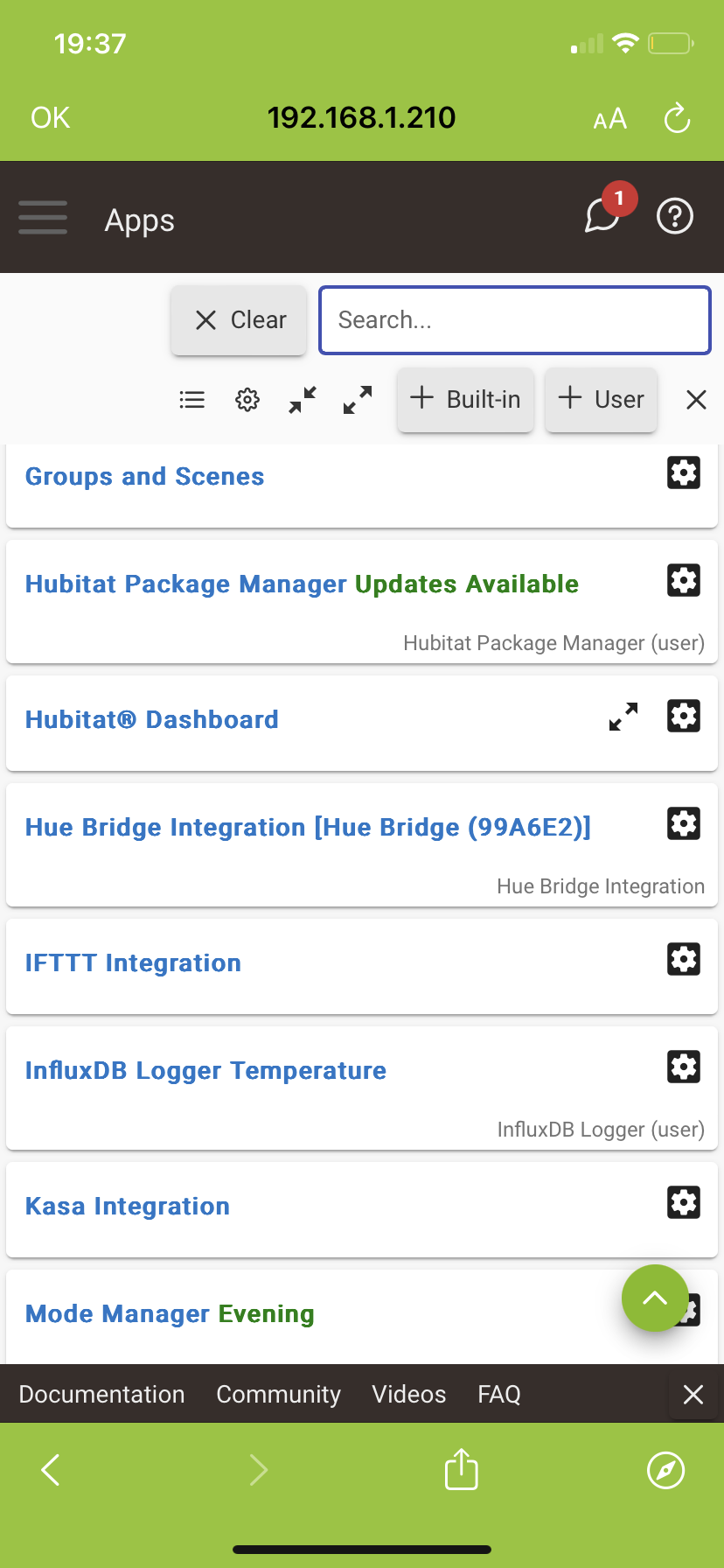Open InfluxDB Logger Temperature app
Screen dimensions: 724x1568
pyautogui.click(x=205, y=1071)
